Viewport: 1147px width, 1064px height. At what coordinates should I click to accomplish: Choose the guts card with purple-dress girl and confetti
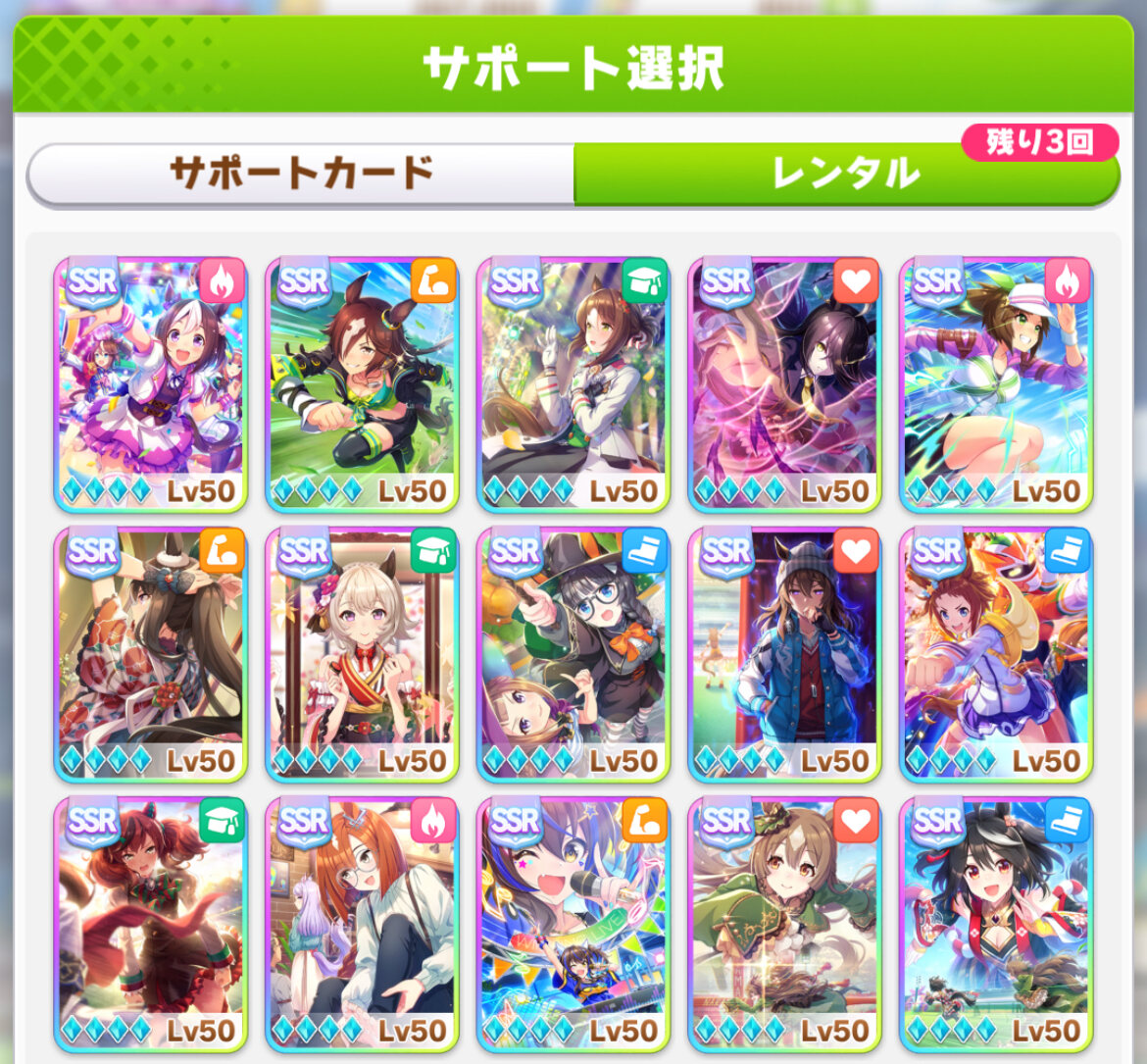click(x=151, y=384)
